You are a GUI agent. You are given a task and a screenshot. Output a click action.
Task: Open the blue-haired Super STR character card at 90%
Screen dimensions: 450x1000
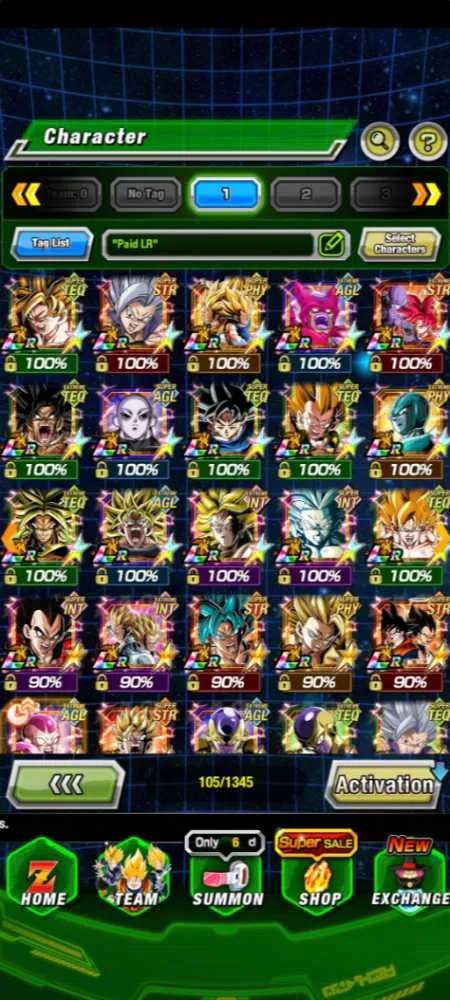pos(228,642)
